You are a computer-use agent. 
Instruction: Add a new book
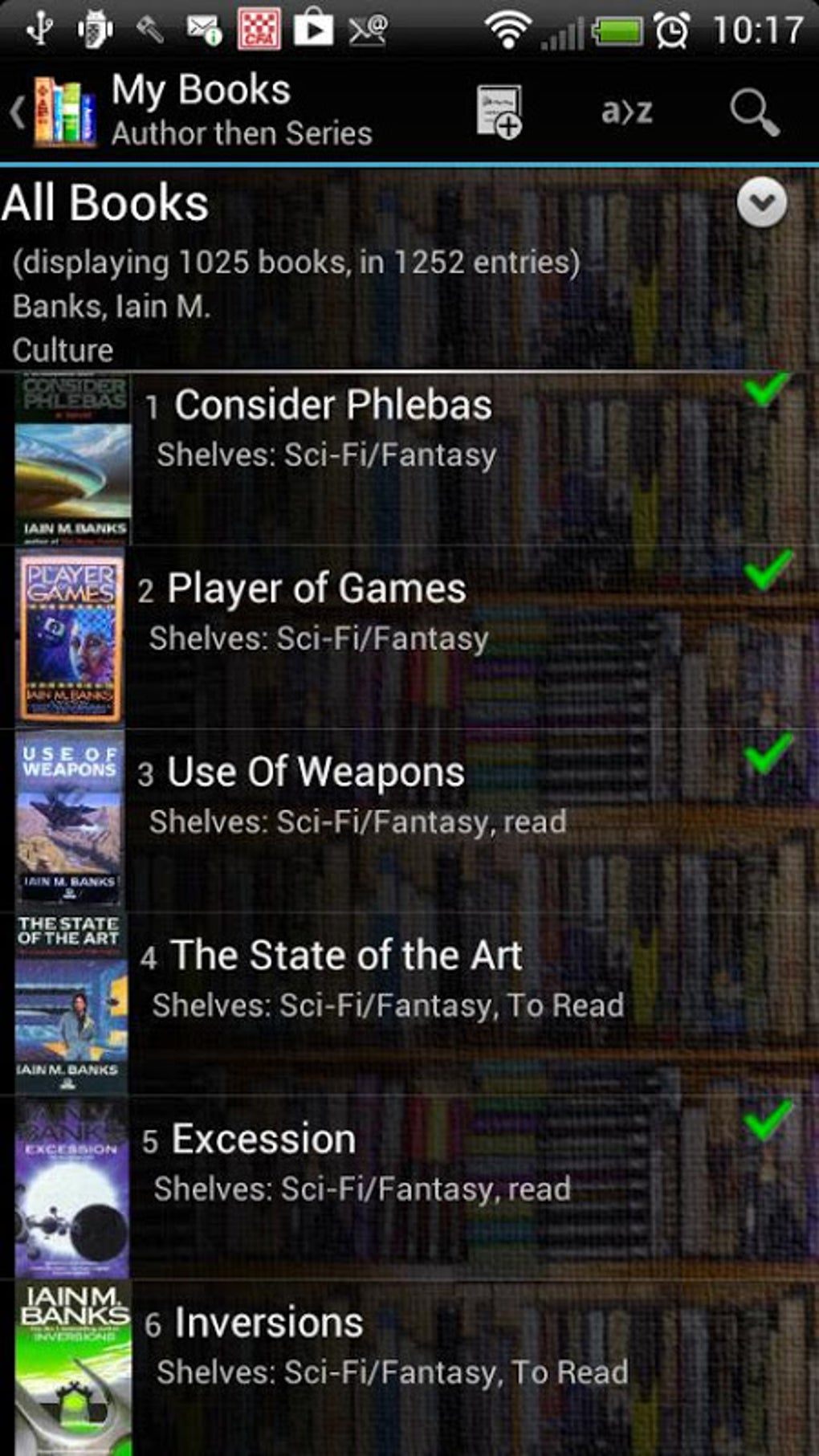coord(499,112)
